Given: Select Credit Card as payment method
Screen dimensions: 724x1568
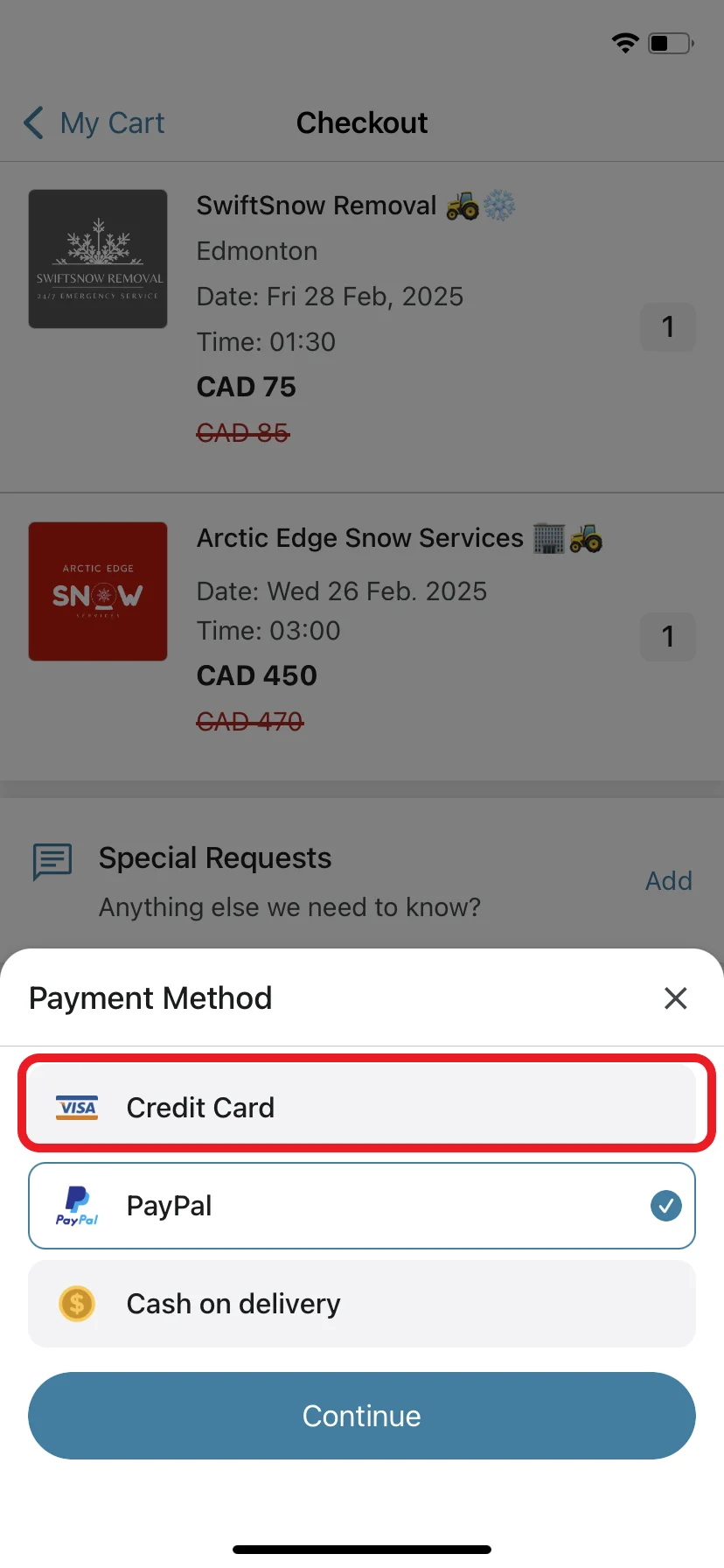Looking at the screenshot, I should click(x=362, y=1108).
